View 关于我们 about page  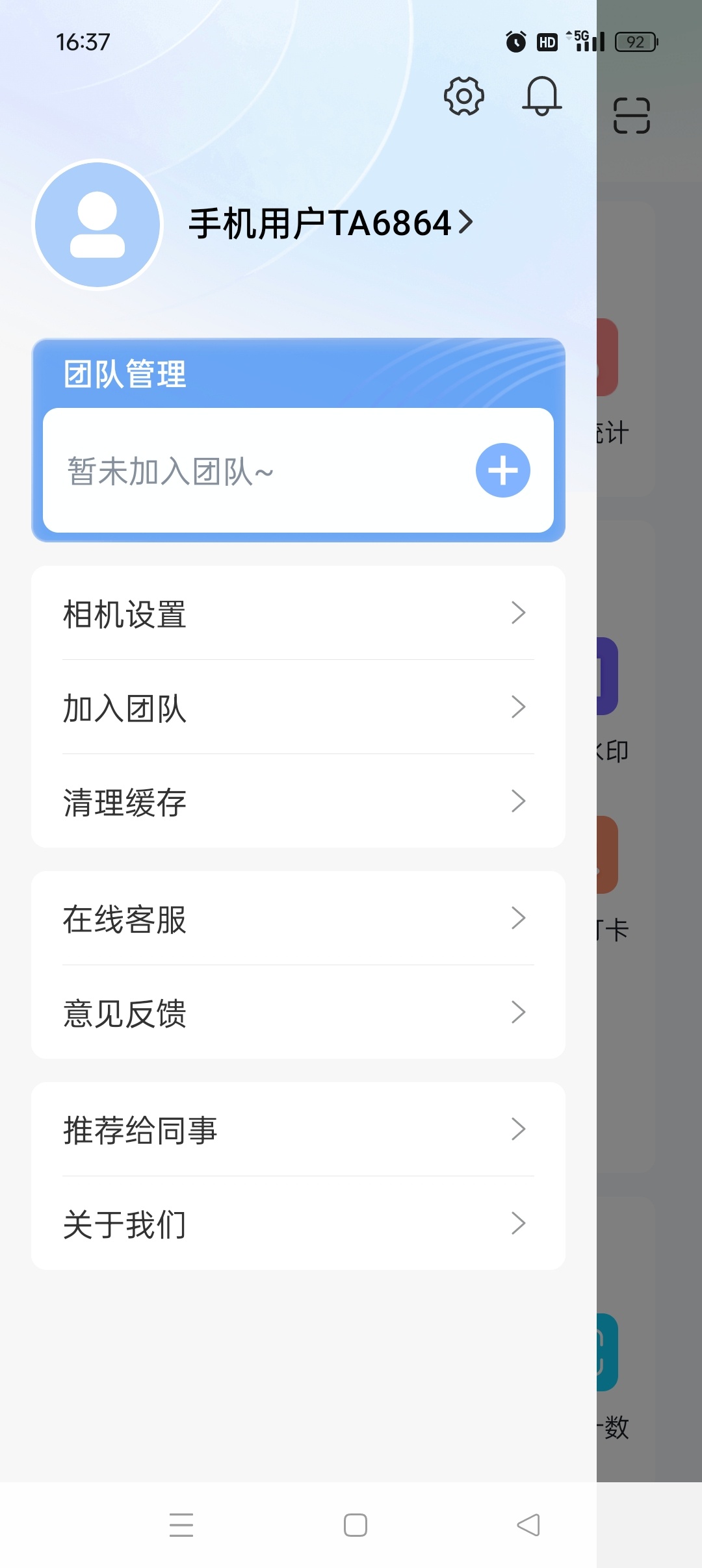click(298, 1224)
